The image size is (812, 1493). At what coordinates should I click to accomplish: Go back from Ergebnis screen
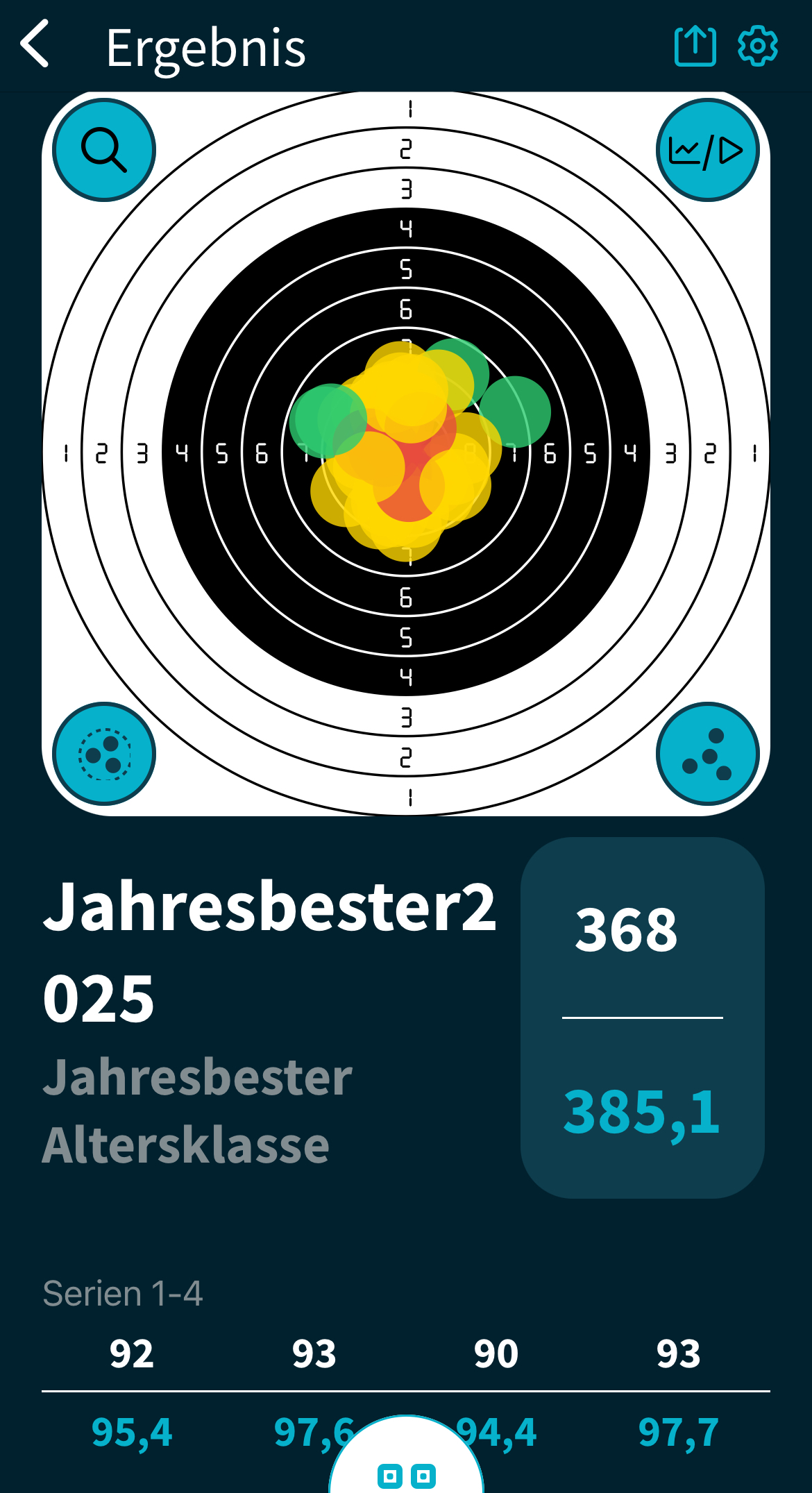35,44
